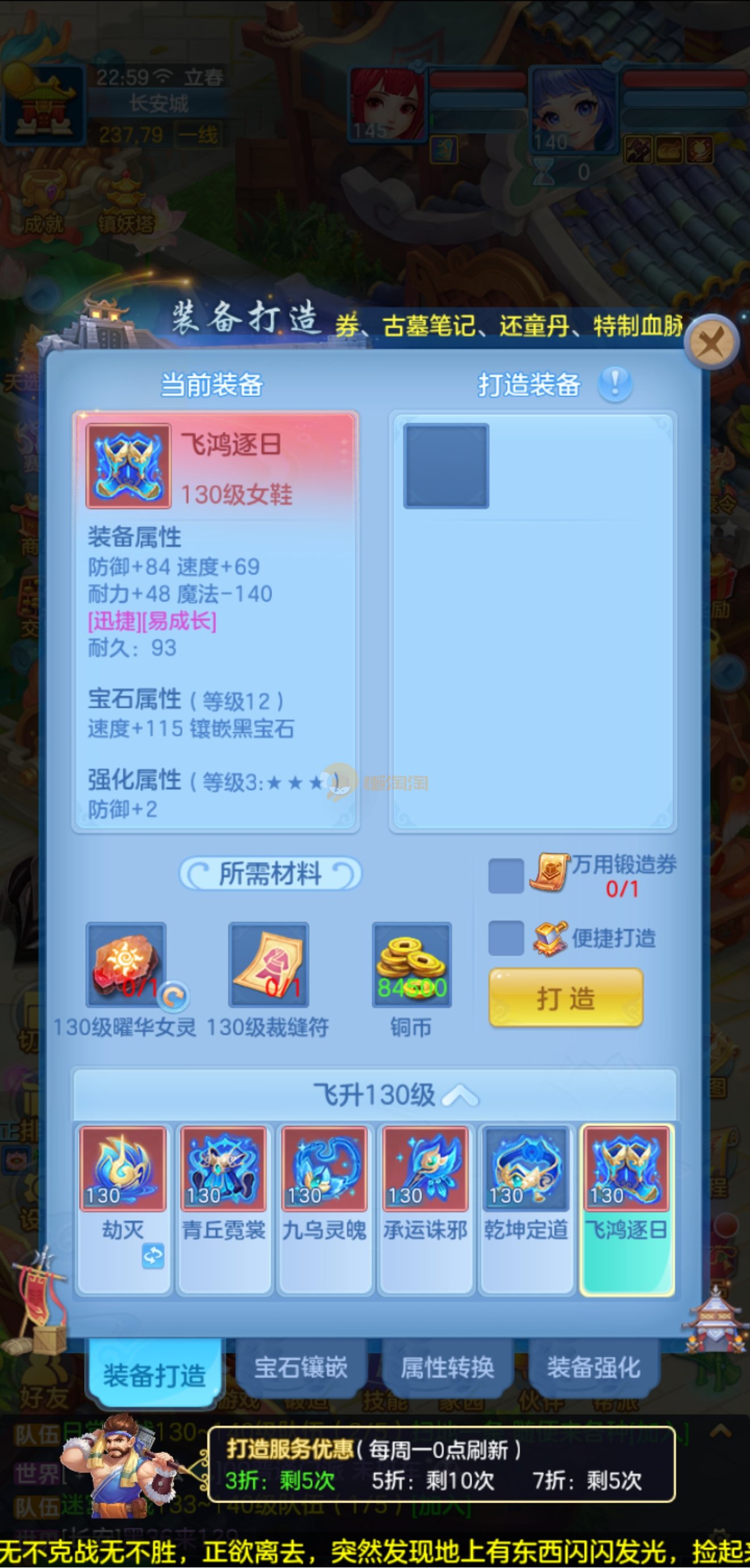Switch to the 装备打造 tab

click(x=155, y=1374)
